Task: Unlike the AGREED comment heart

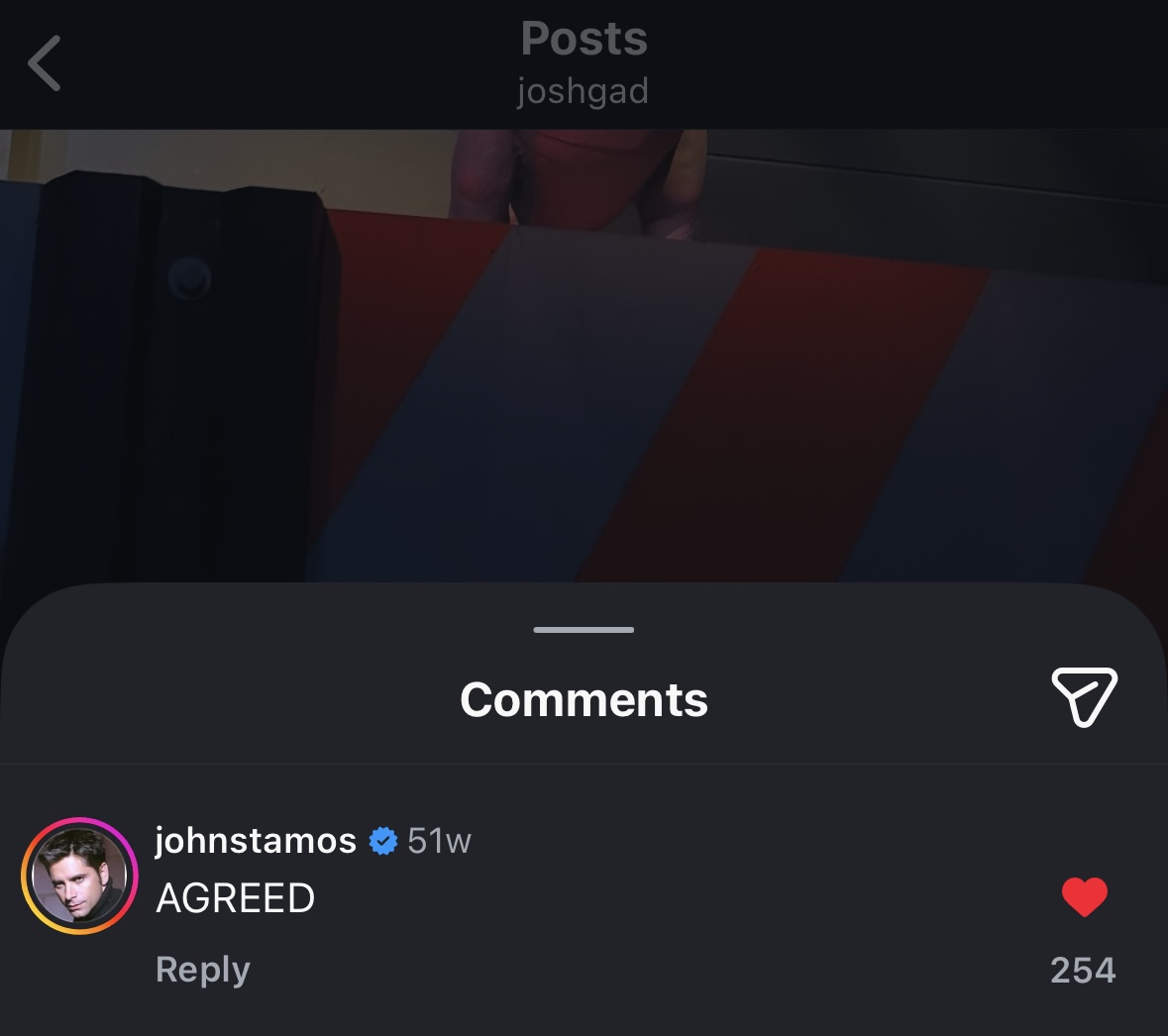Action: click(x=1084, y=897)
